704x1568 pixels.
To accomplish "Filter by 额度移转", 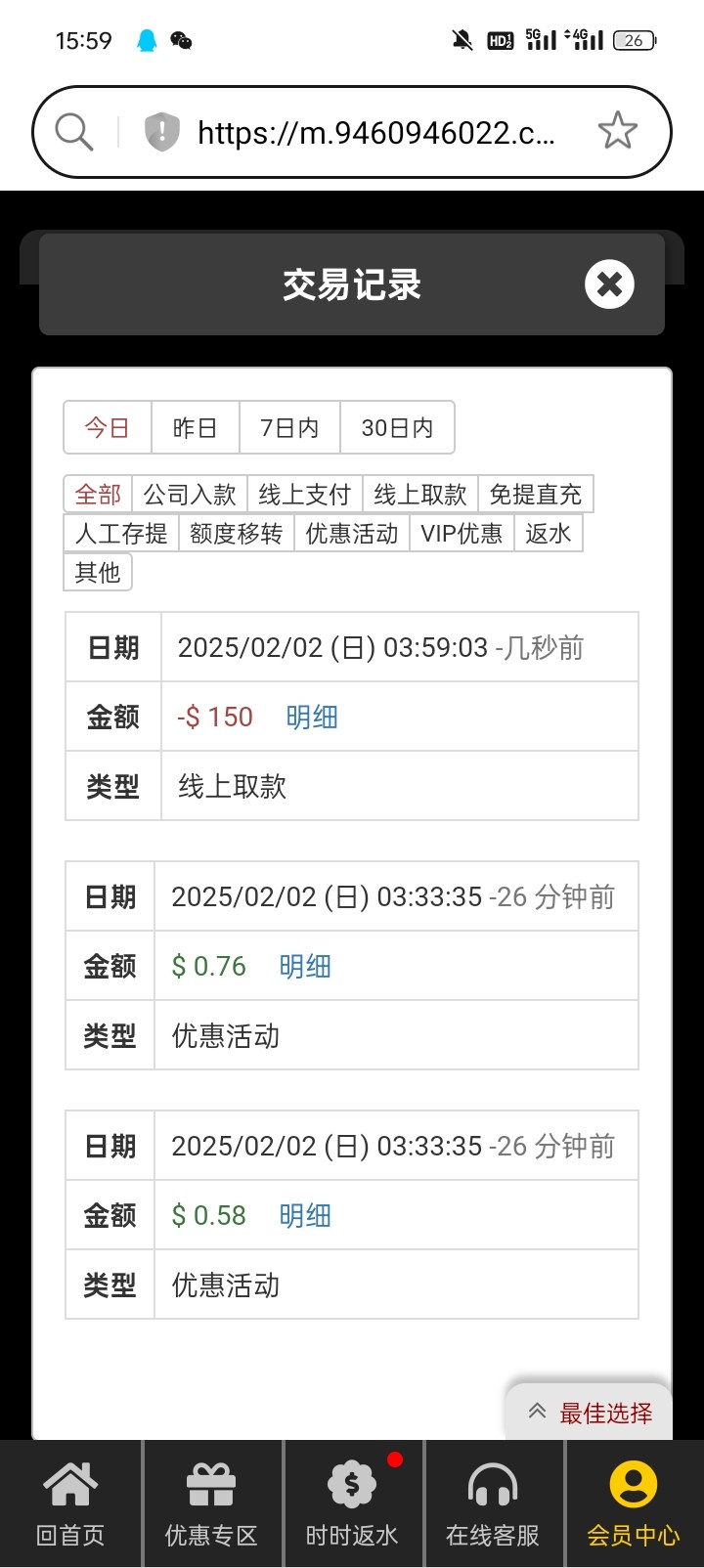I will pyautogui.click(x=236, y=534).
